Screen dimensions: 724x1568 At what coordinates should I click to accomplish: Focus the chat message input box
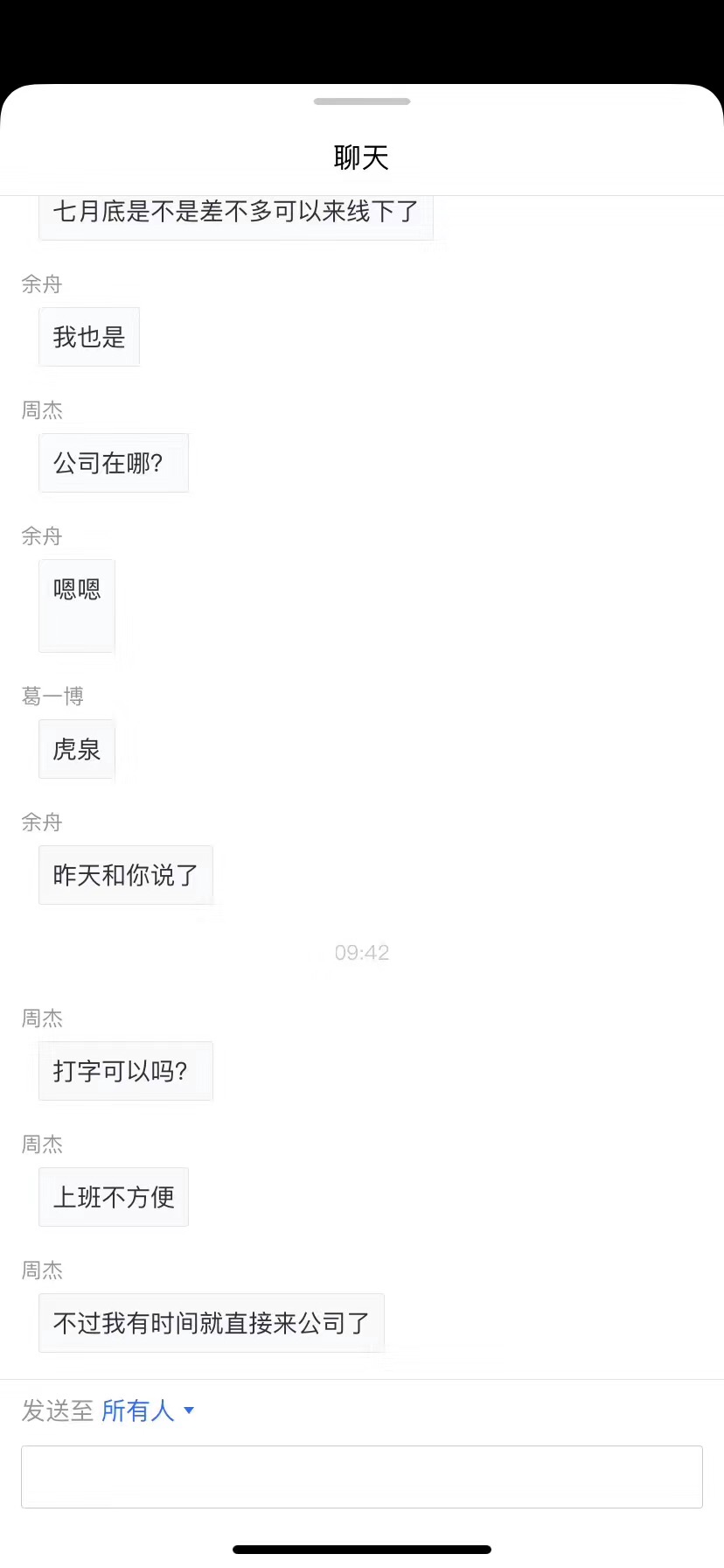(362, 1477)
